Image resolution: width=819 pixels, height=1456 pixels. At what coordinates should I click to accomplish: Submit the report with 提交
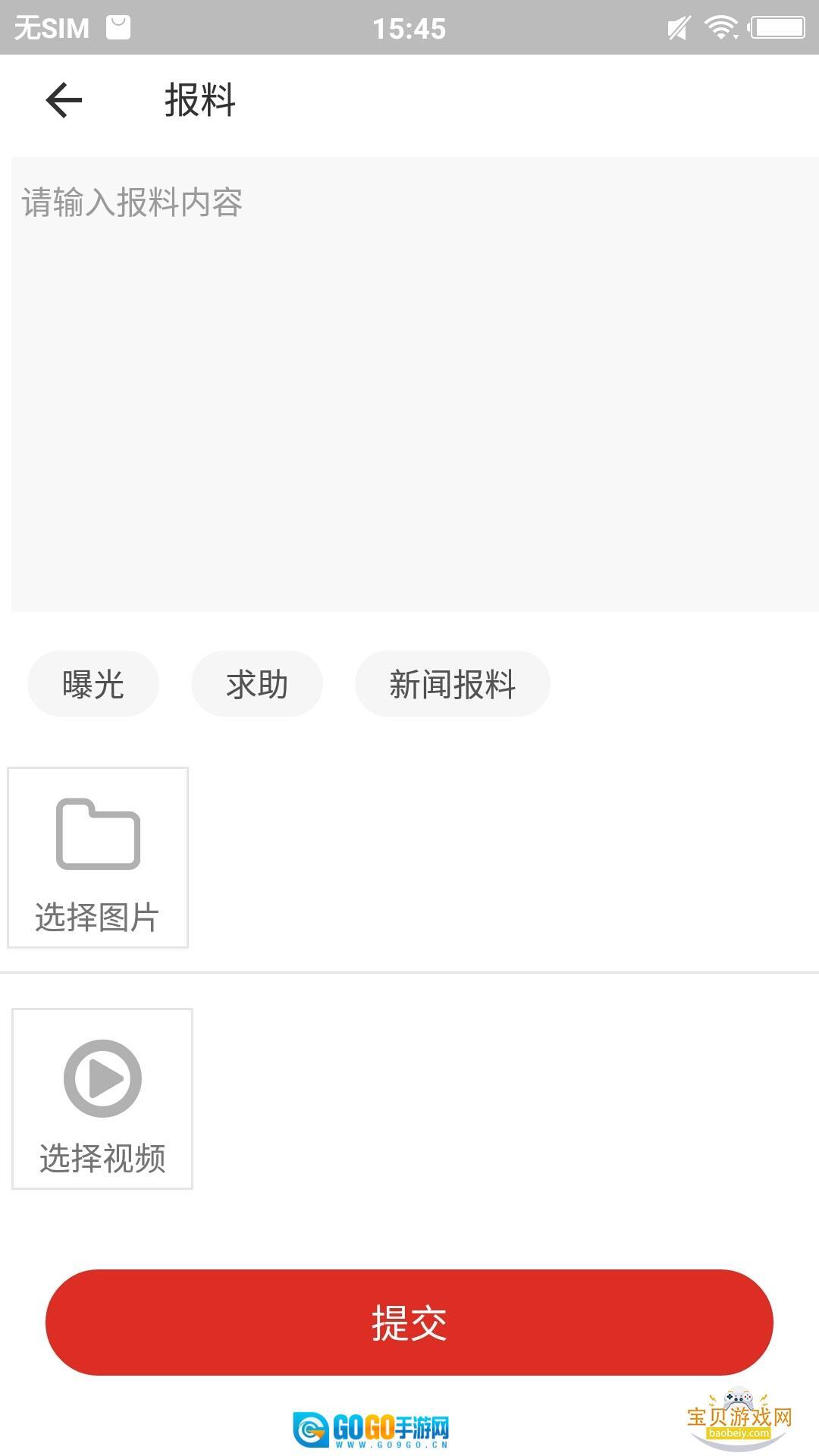[409, 1323]
